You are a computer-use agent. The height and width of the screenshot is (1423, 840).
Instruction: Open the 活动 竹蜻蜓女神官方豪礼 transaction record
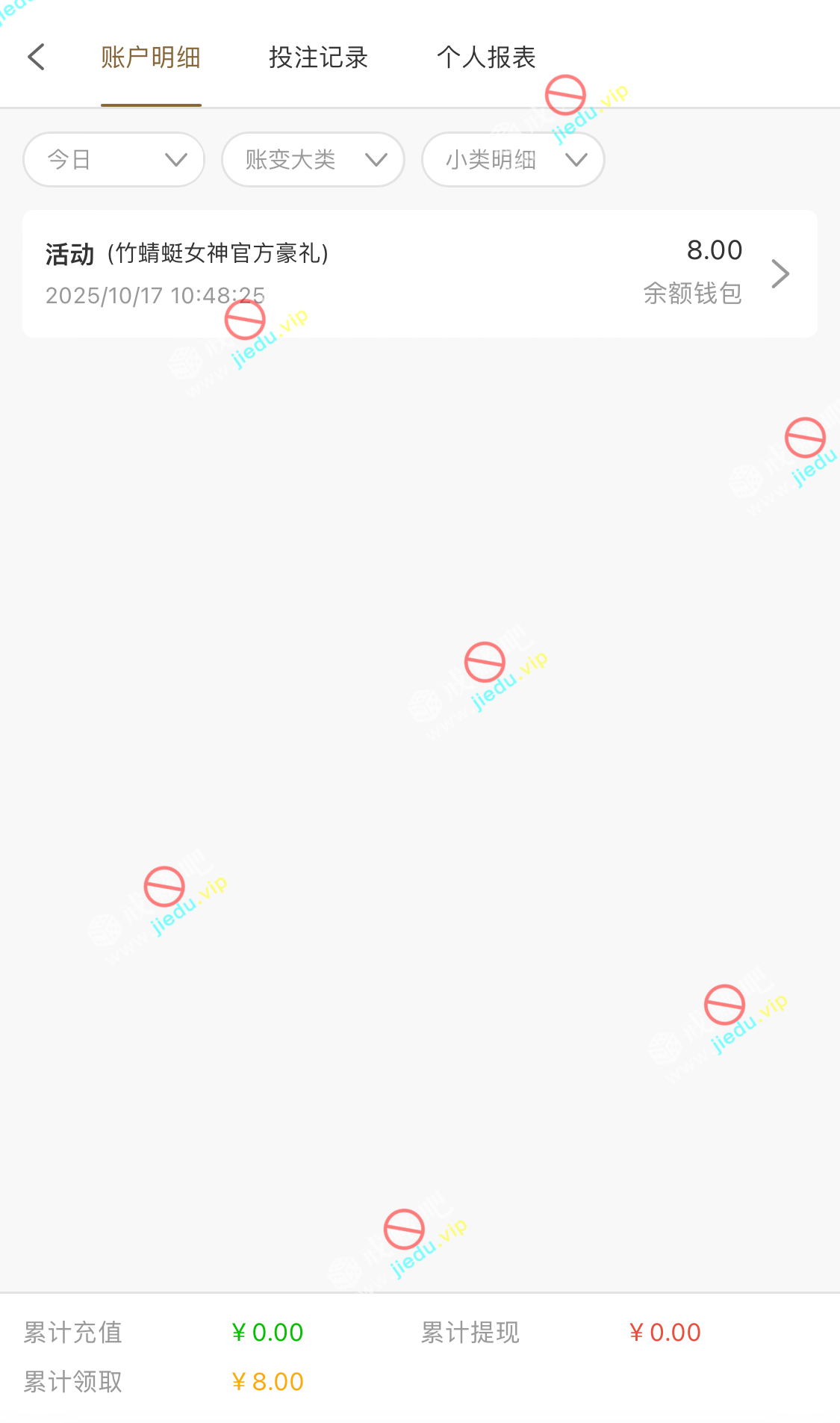(x=420, y=273)
